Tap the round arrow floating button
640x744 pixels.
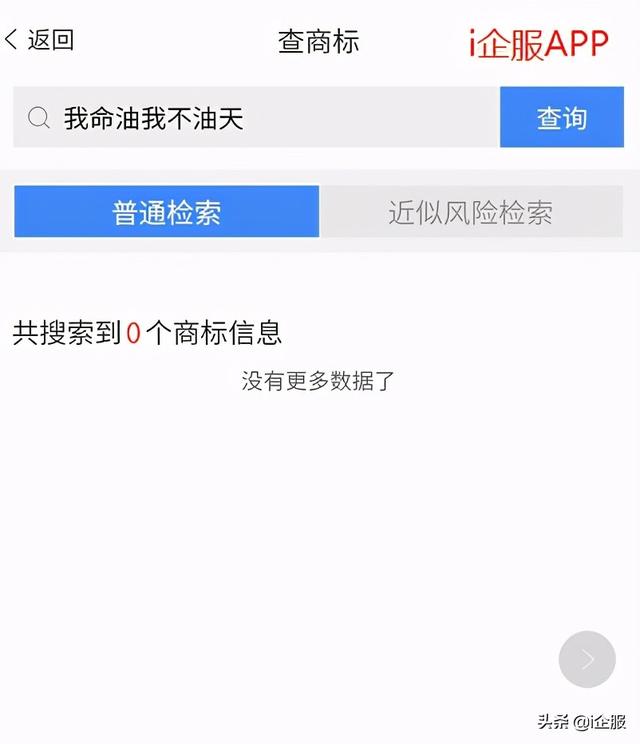[587, 659]
